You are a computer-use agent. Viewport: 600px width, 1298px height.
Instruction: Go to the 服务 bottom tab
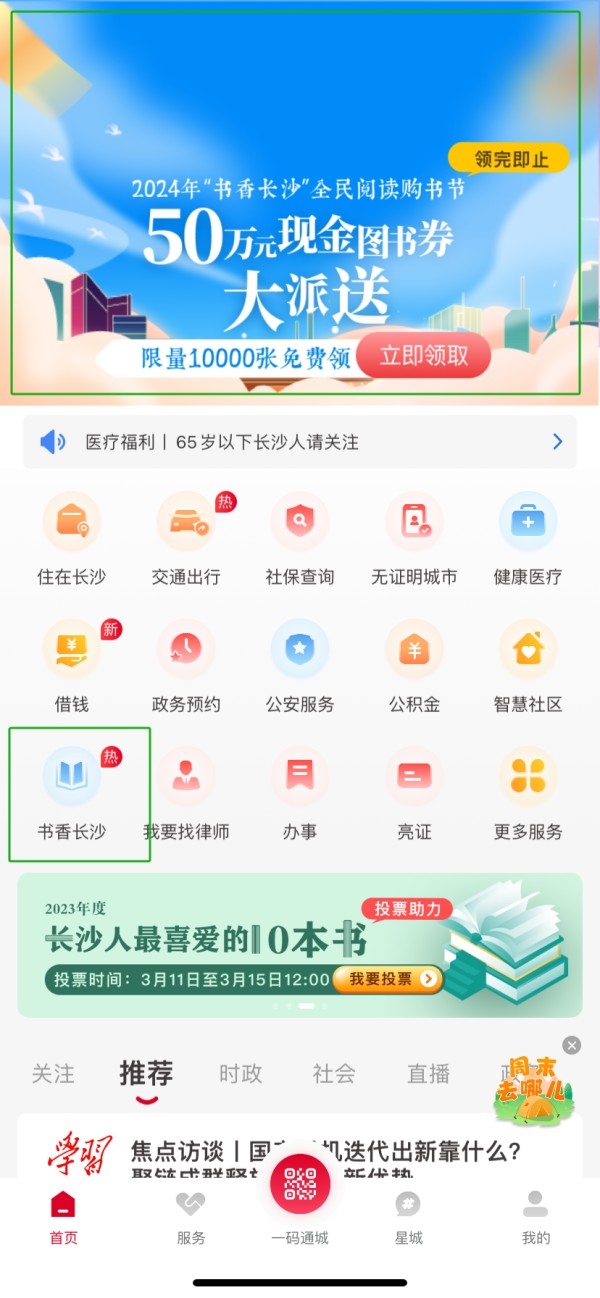(190, 1217)
